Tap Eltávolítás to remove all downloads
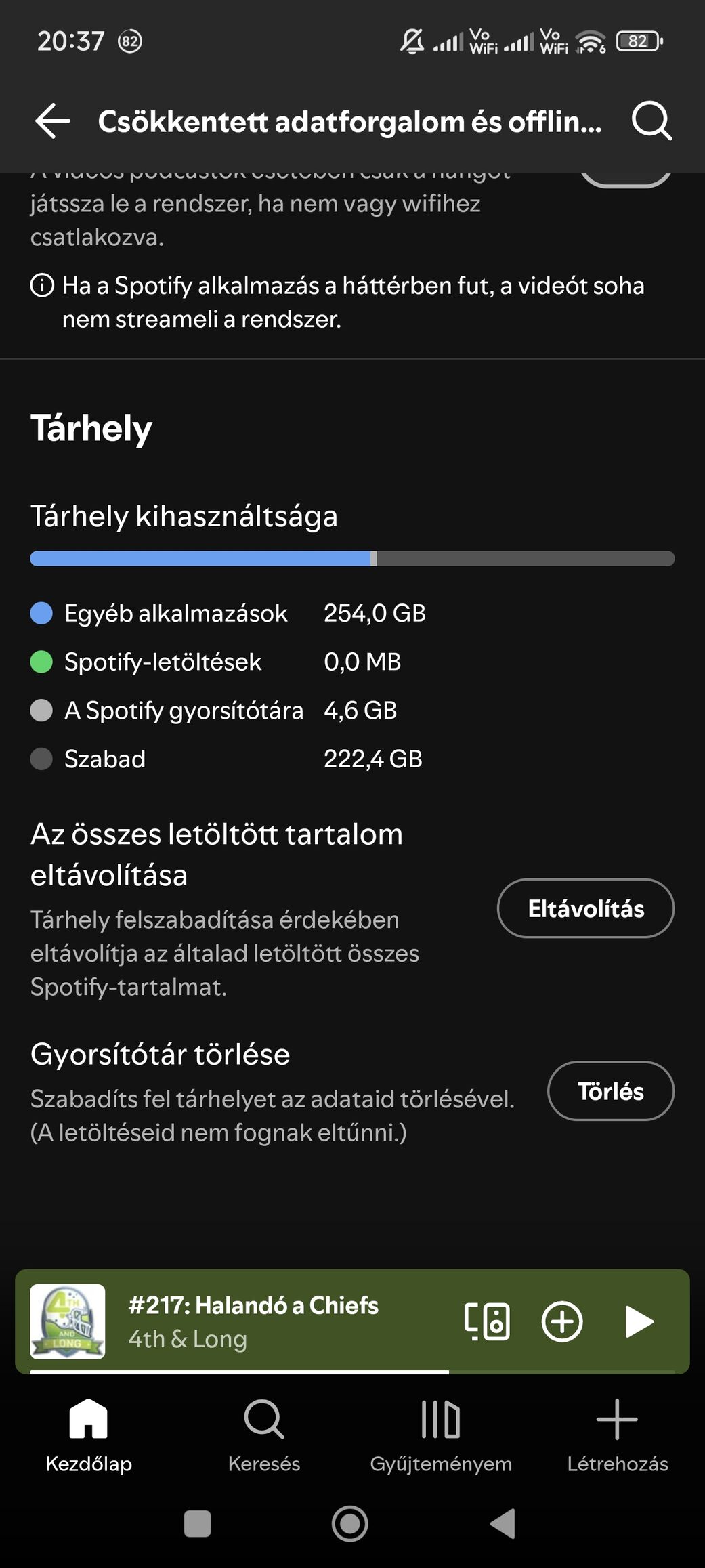The image size is (705, 1568). click(x=585, y=908)
